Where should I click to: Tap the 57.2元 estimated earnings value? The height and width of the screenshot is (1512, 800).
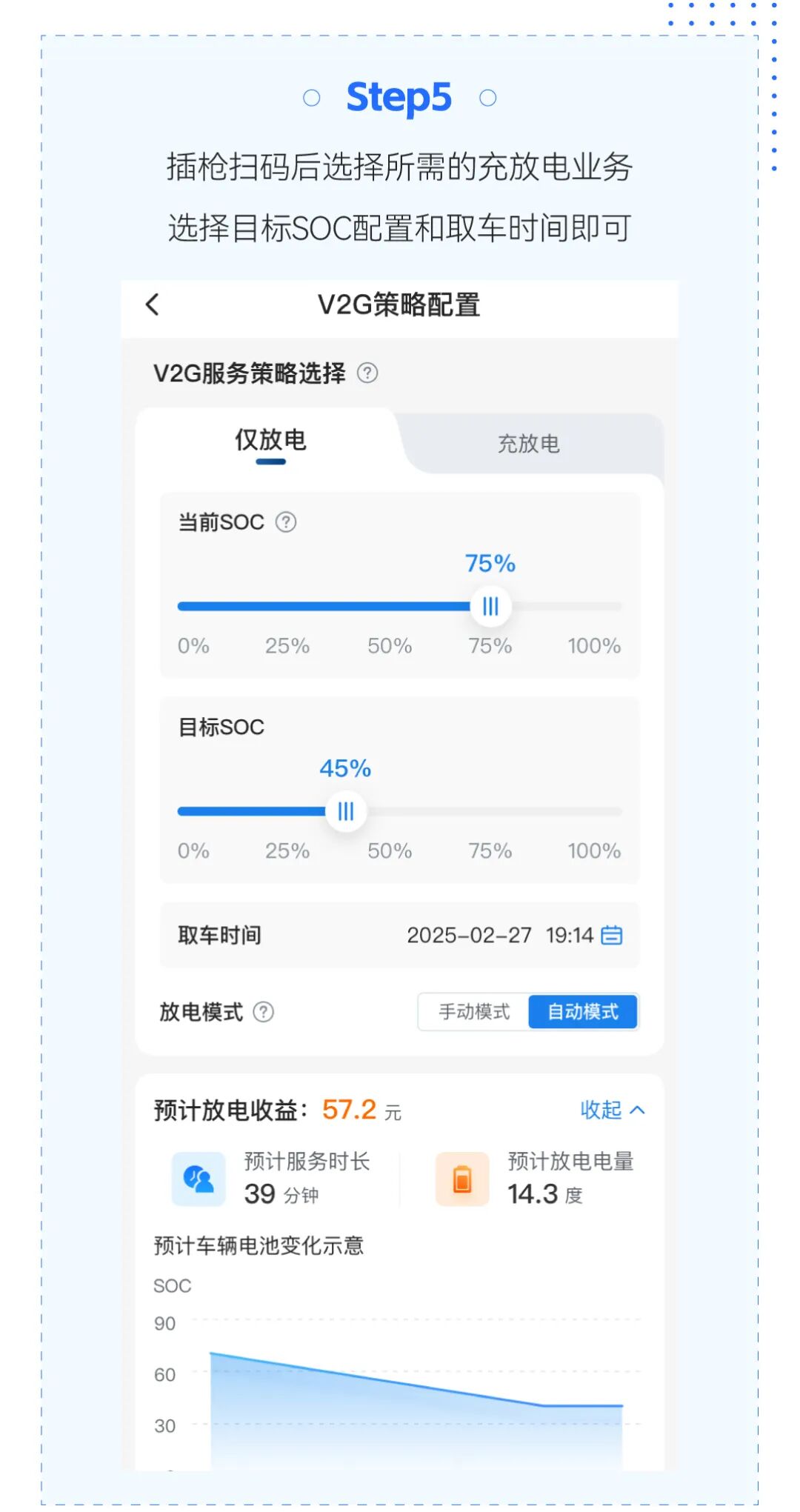pyautogui.click(x=350, y=1110)
